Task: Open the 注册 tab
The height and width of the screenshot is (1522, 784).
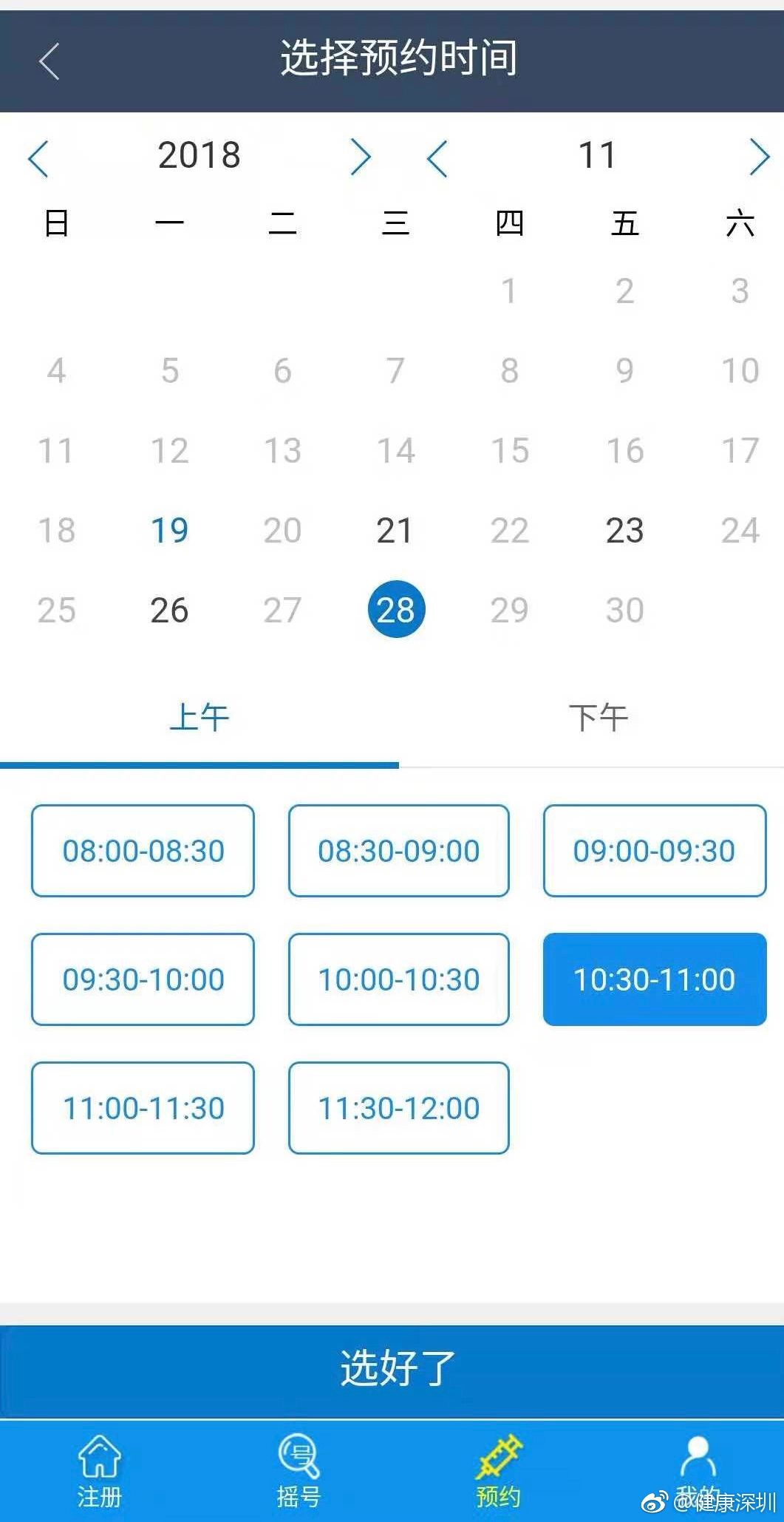Action: (99, 1471)
